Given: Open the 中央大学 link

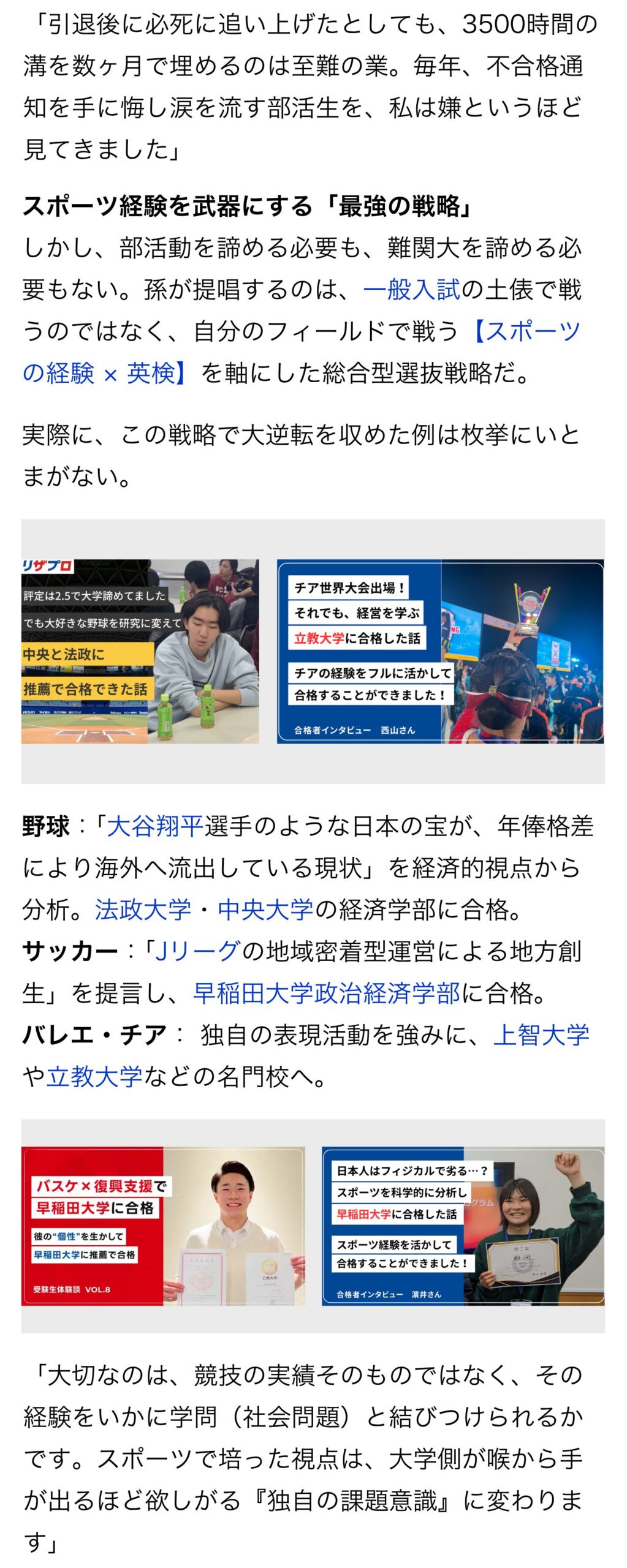Looking at the screenshot, I should coord(265,909).
